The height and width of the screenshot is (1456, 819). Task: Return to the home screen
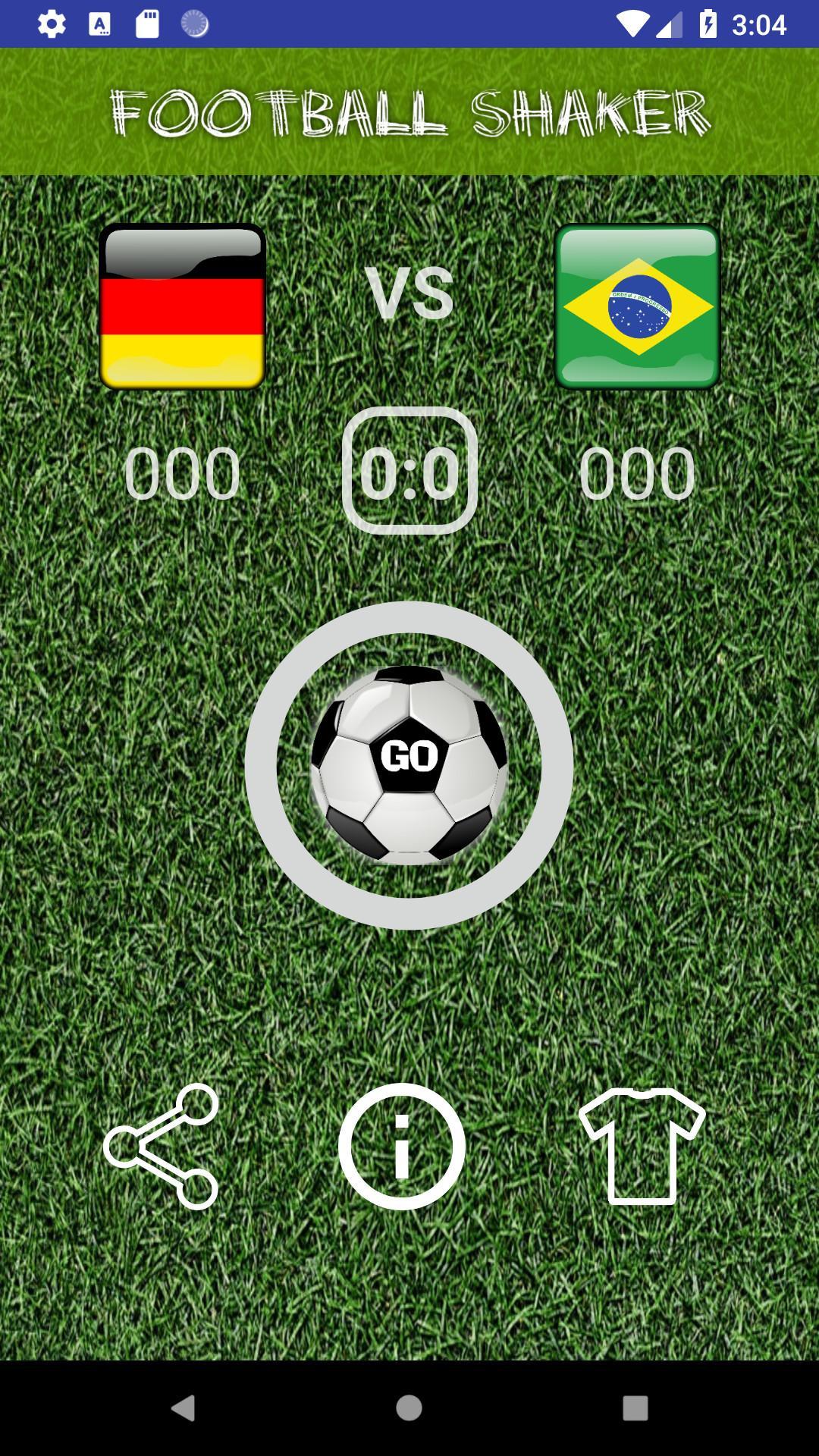[409, 1408]
